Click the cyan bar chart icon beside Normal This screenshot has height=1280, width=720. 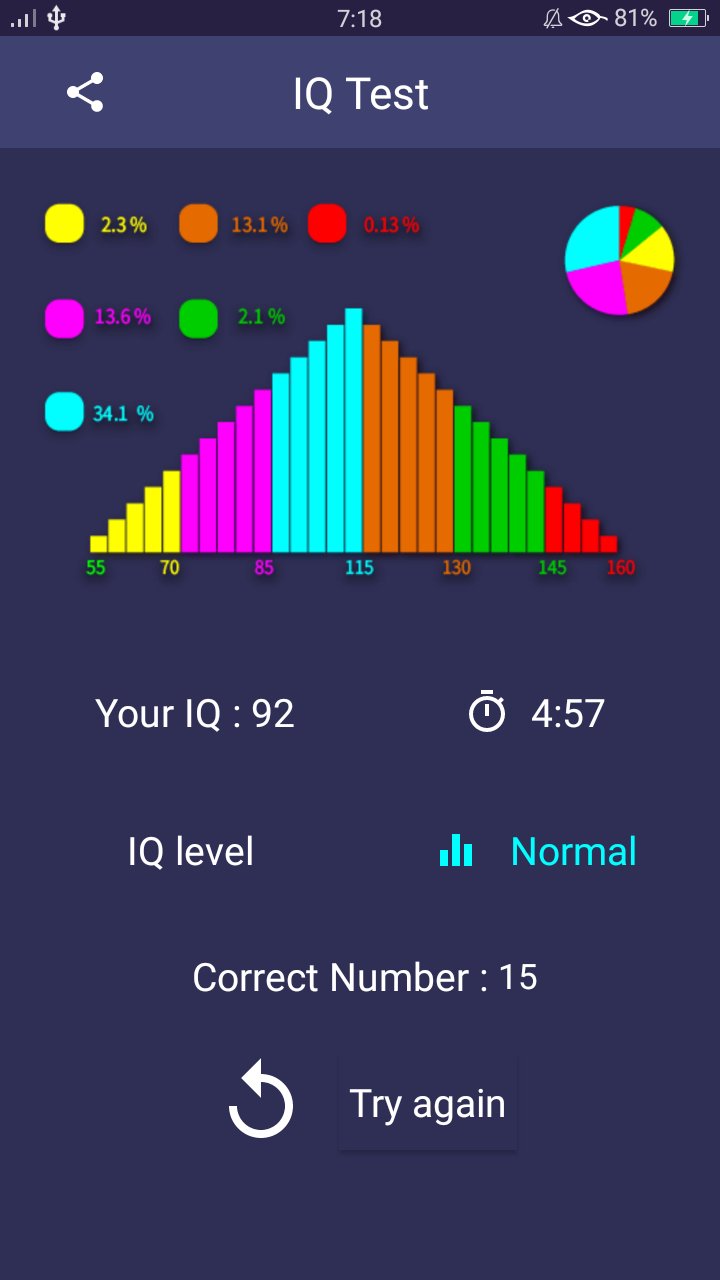pos(456,851)
